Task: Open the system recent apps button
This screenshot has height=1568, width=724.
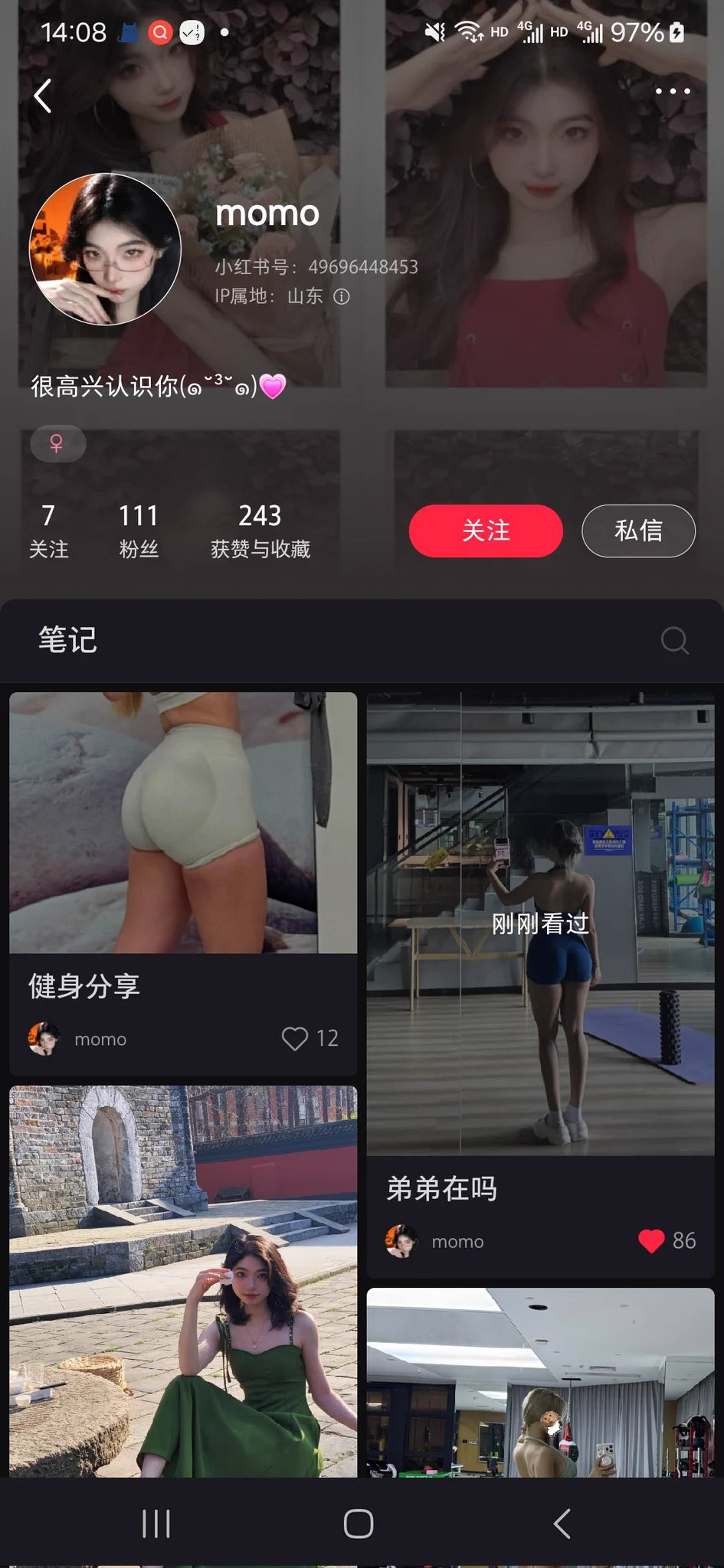Action: tap(156, 1524)
